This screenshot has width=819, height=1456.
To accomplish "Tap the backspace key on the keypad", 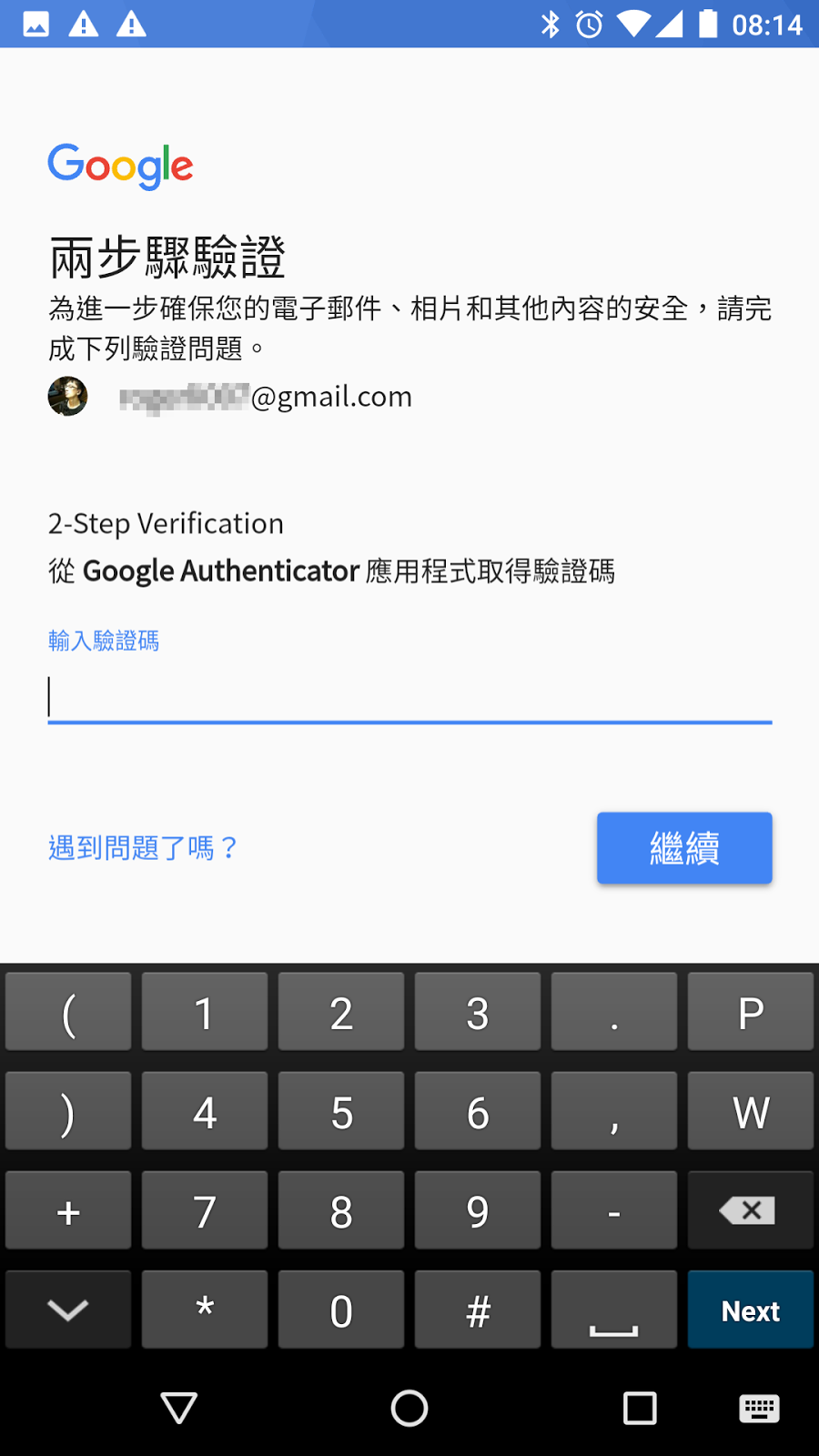I will [x=750, y=1210].
